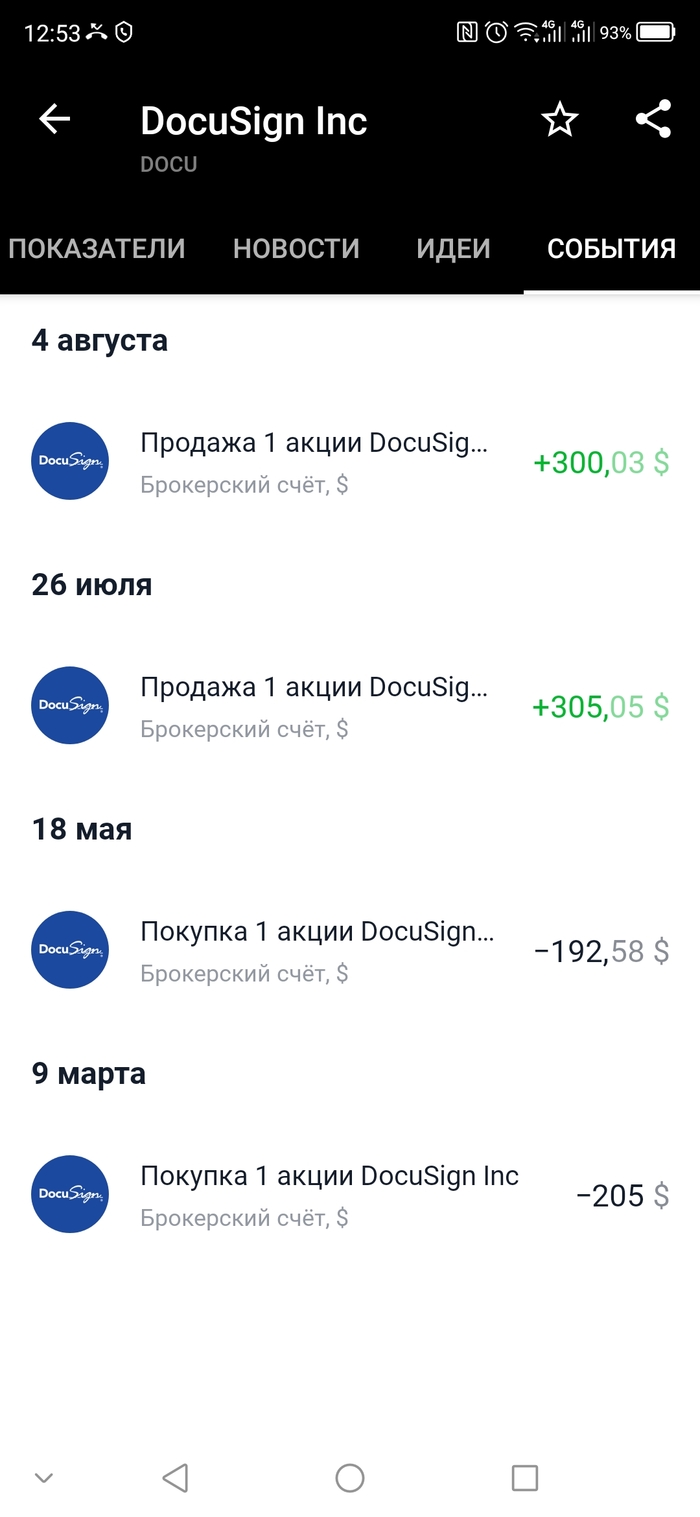The width and height of the screenshot is (700, 1517).
Task: Open recent apps from the navigation bar
Action: pos(524,1478)
